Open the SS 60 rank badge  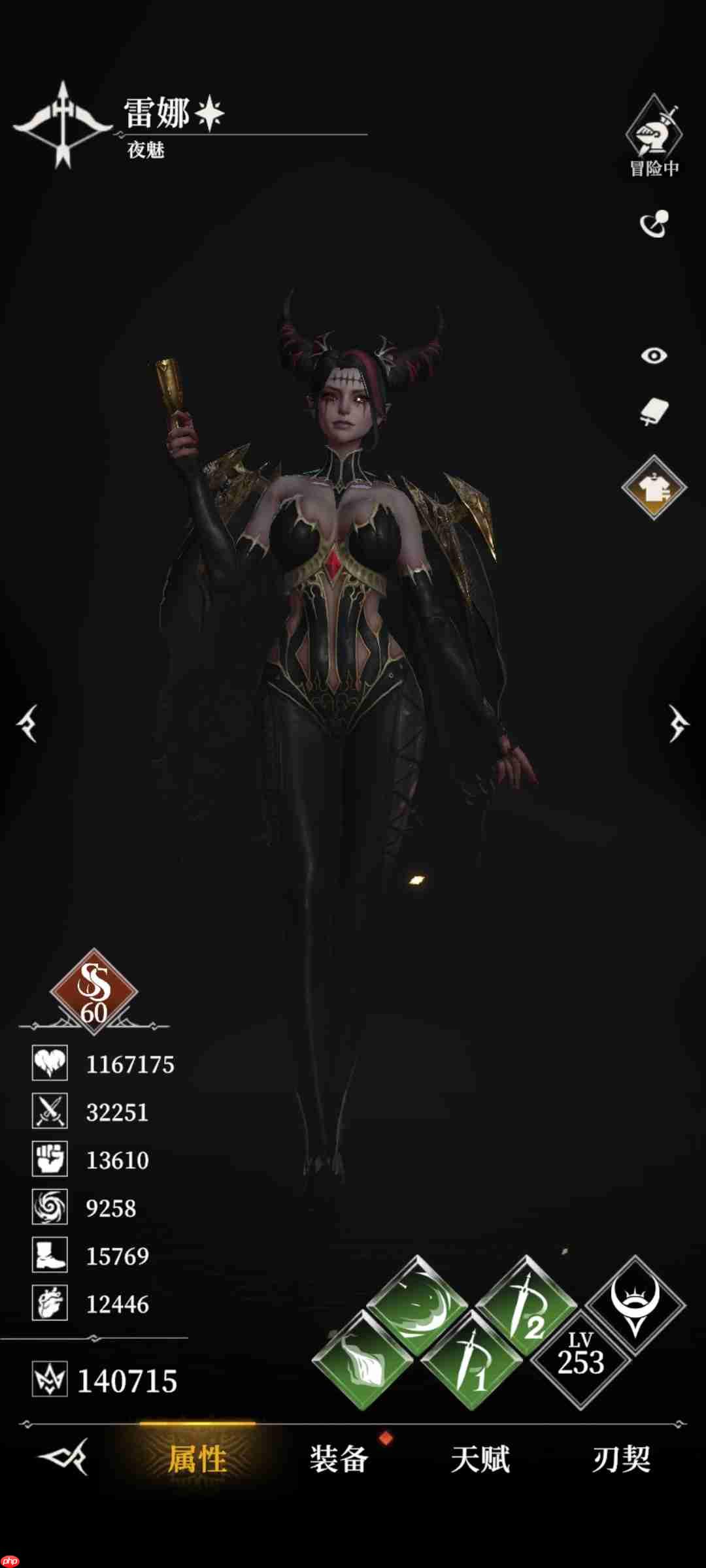point(93,991)
